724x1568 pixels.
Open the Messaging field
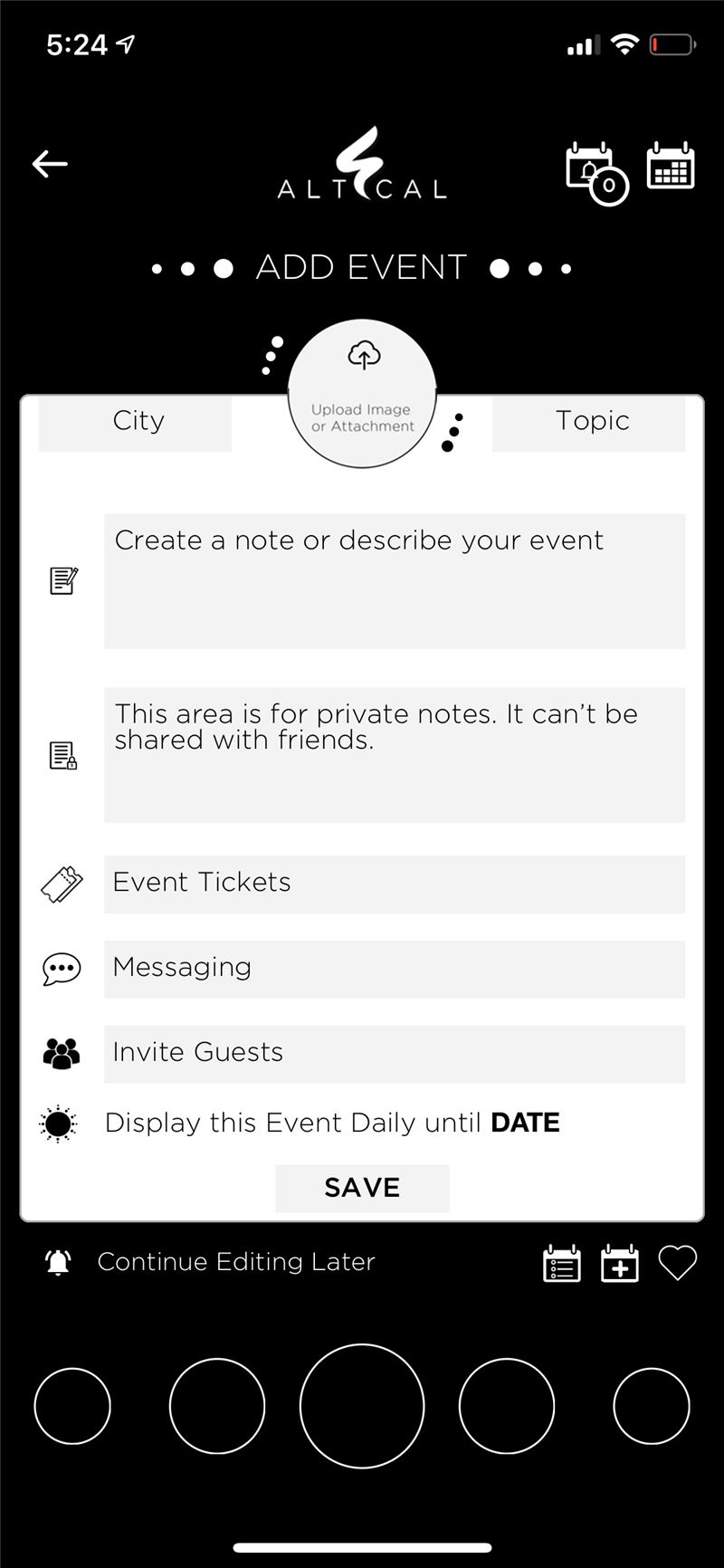(395, 970)
